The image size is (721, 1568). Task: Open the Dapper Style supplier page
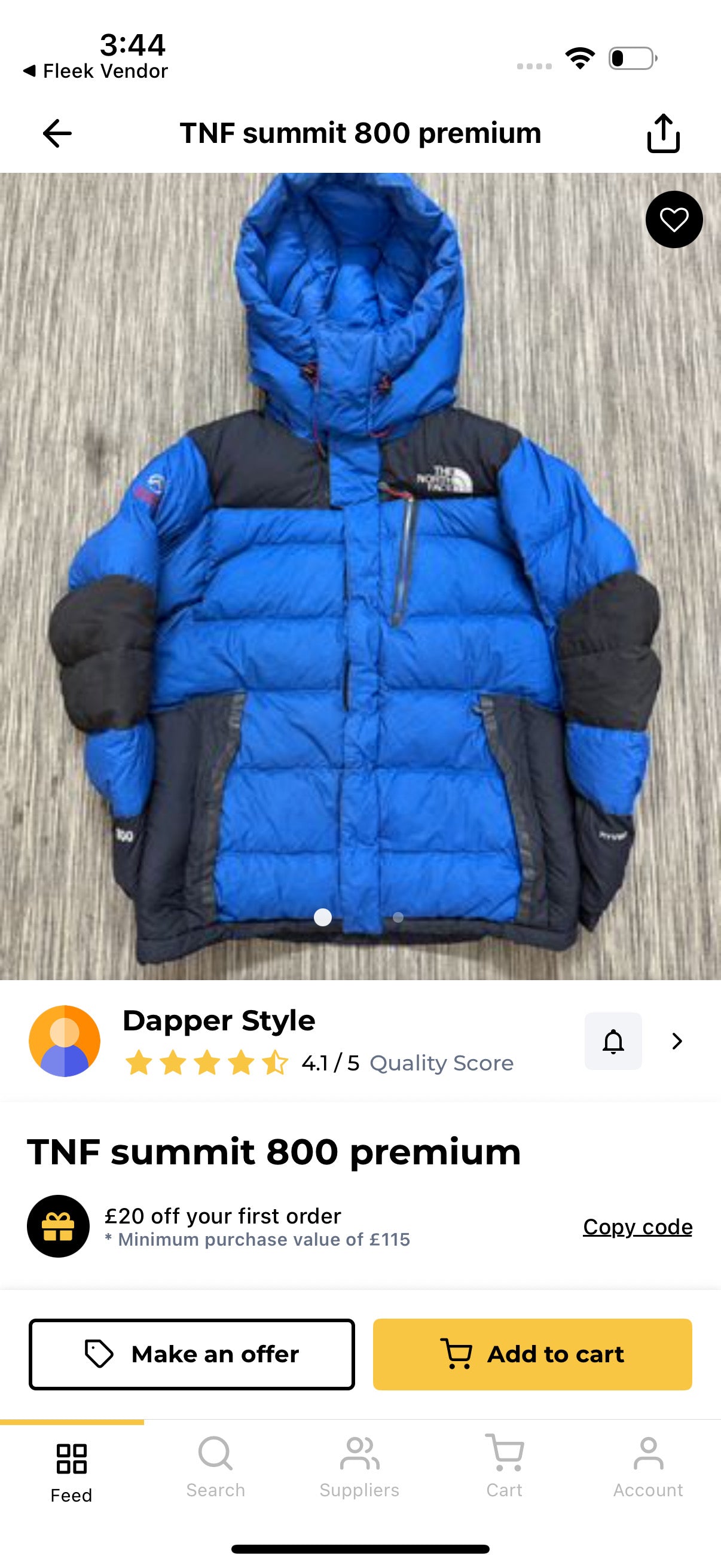677,1041
